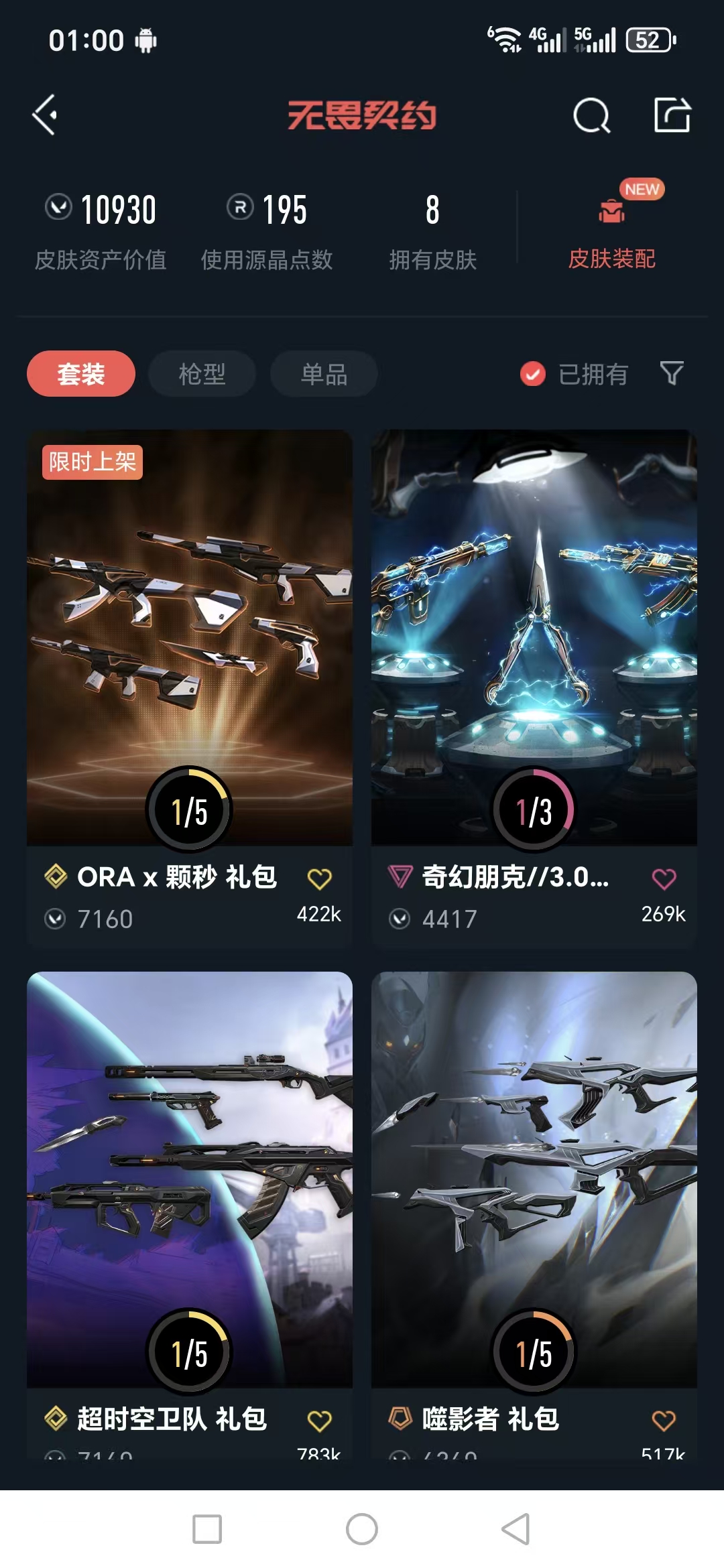
Task: Select the 套装 tab
Action: 81,374
